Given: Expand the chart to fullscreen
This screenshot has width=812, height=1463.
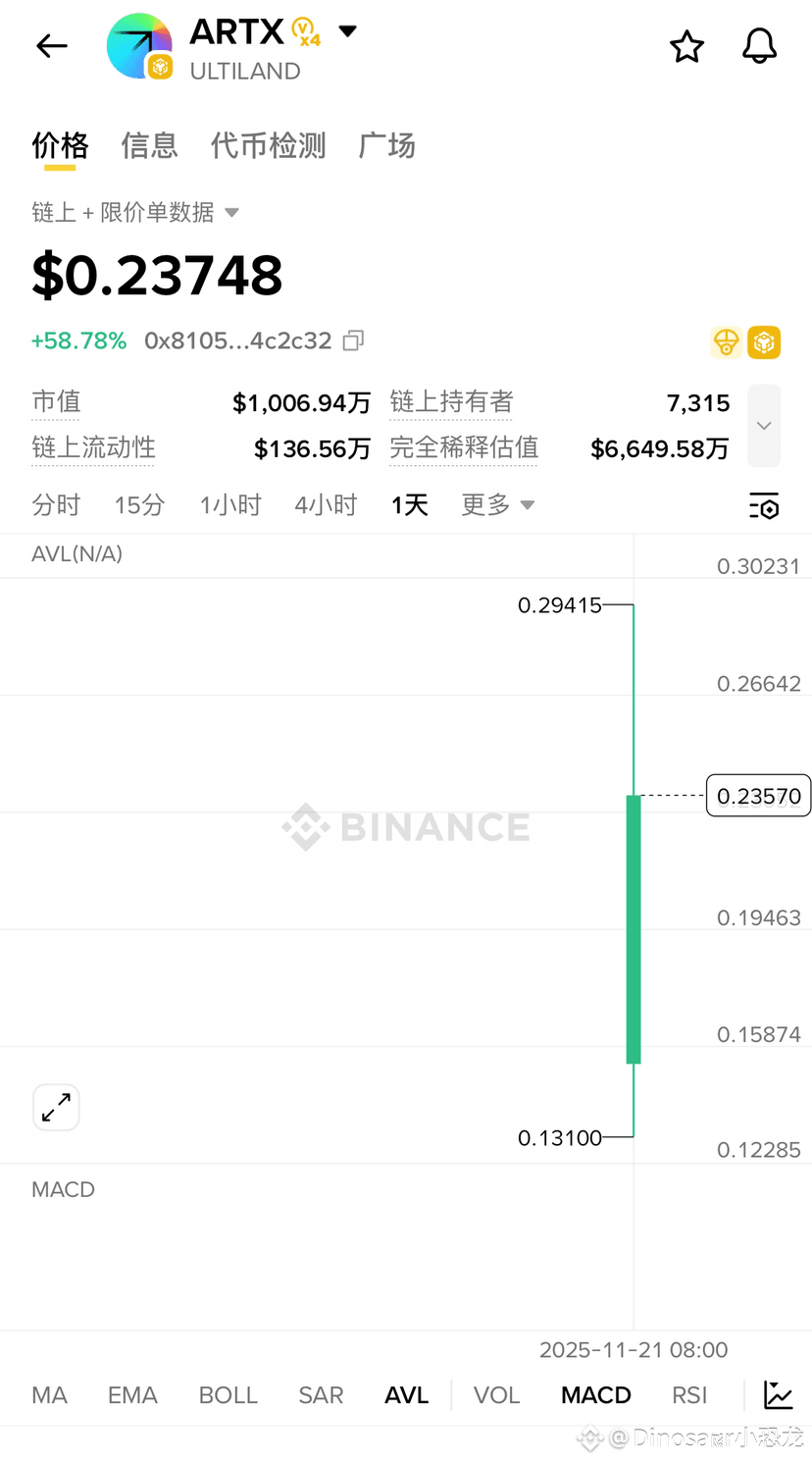Looking at the screenshot, I should click(x=56, y=1108).
